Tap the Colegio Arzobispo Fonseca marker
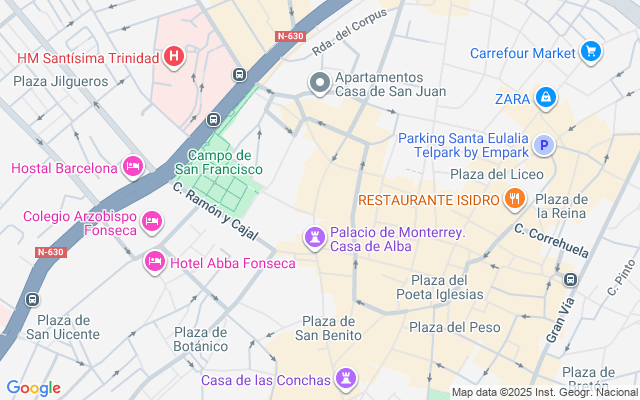640x400 pixels. click(x=152, y=222)
